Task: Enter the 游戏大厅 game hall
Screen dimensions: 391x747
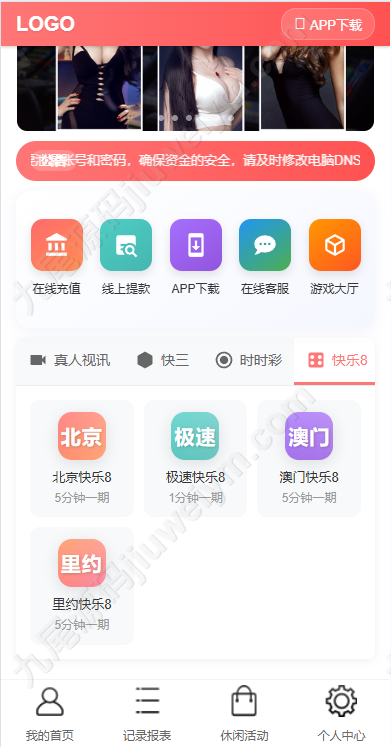Action: [x=335, y=257]
